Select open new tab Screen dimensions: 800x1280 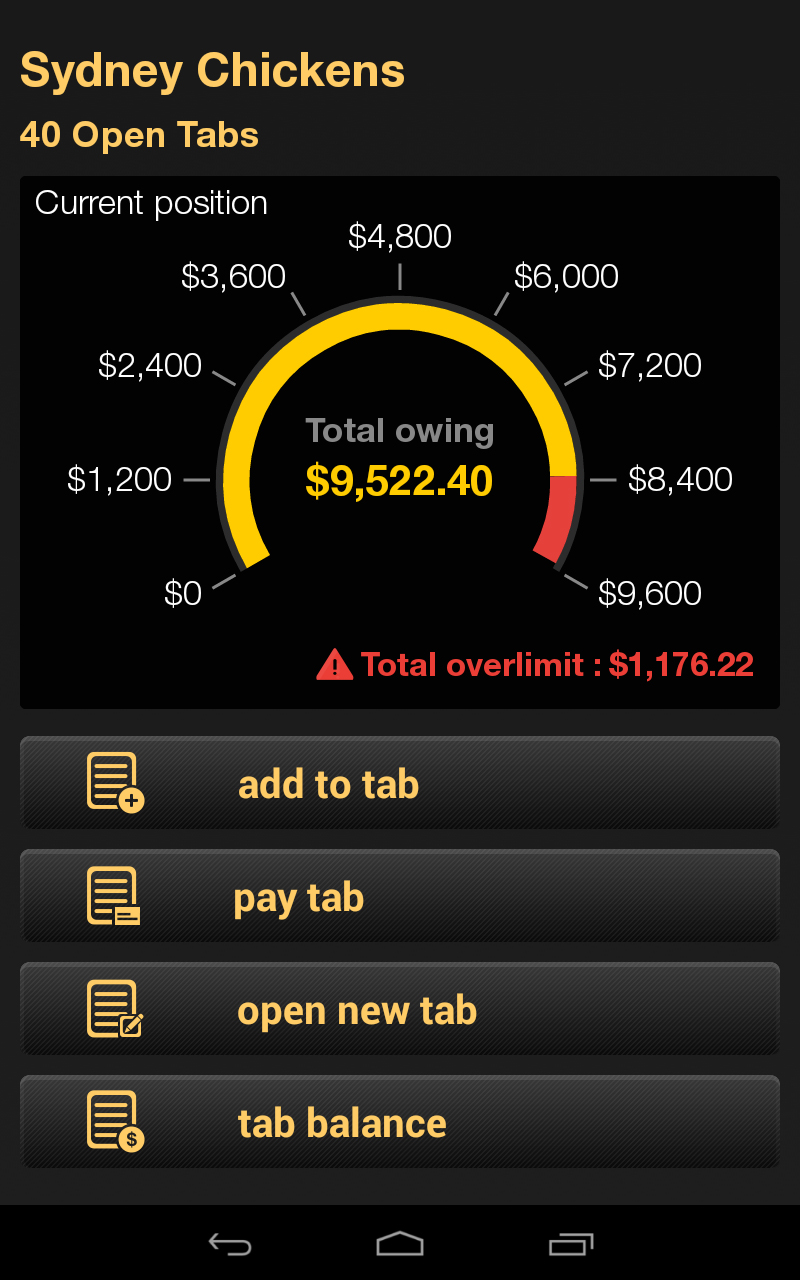coord(400,1009)
